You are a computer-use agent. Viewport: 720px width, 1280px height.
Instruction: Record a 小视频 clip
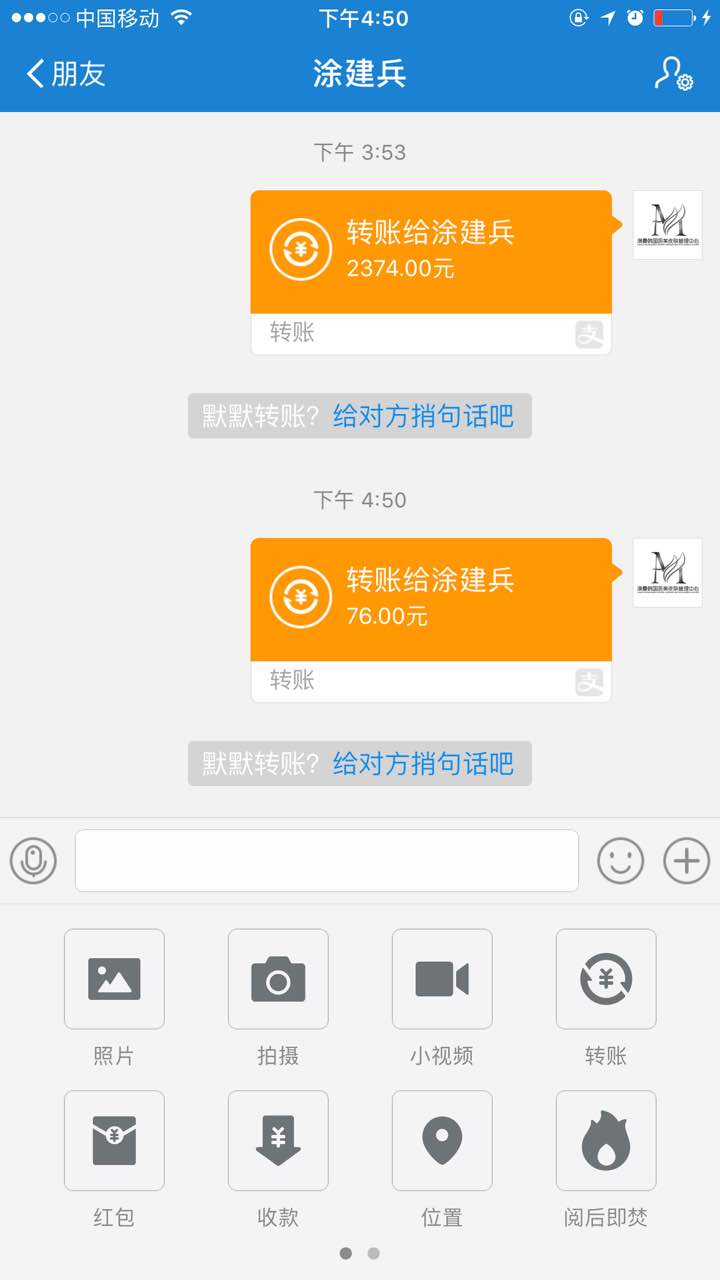click(442, 979)
